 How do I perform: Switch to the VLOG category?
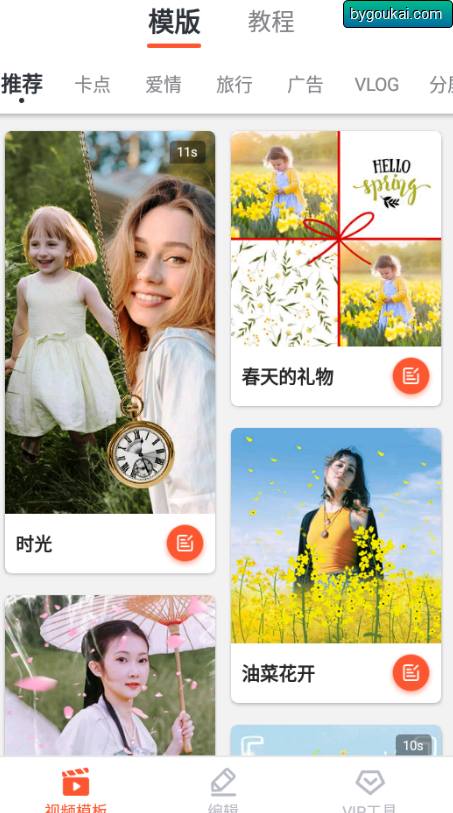point(377,85)
